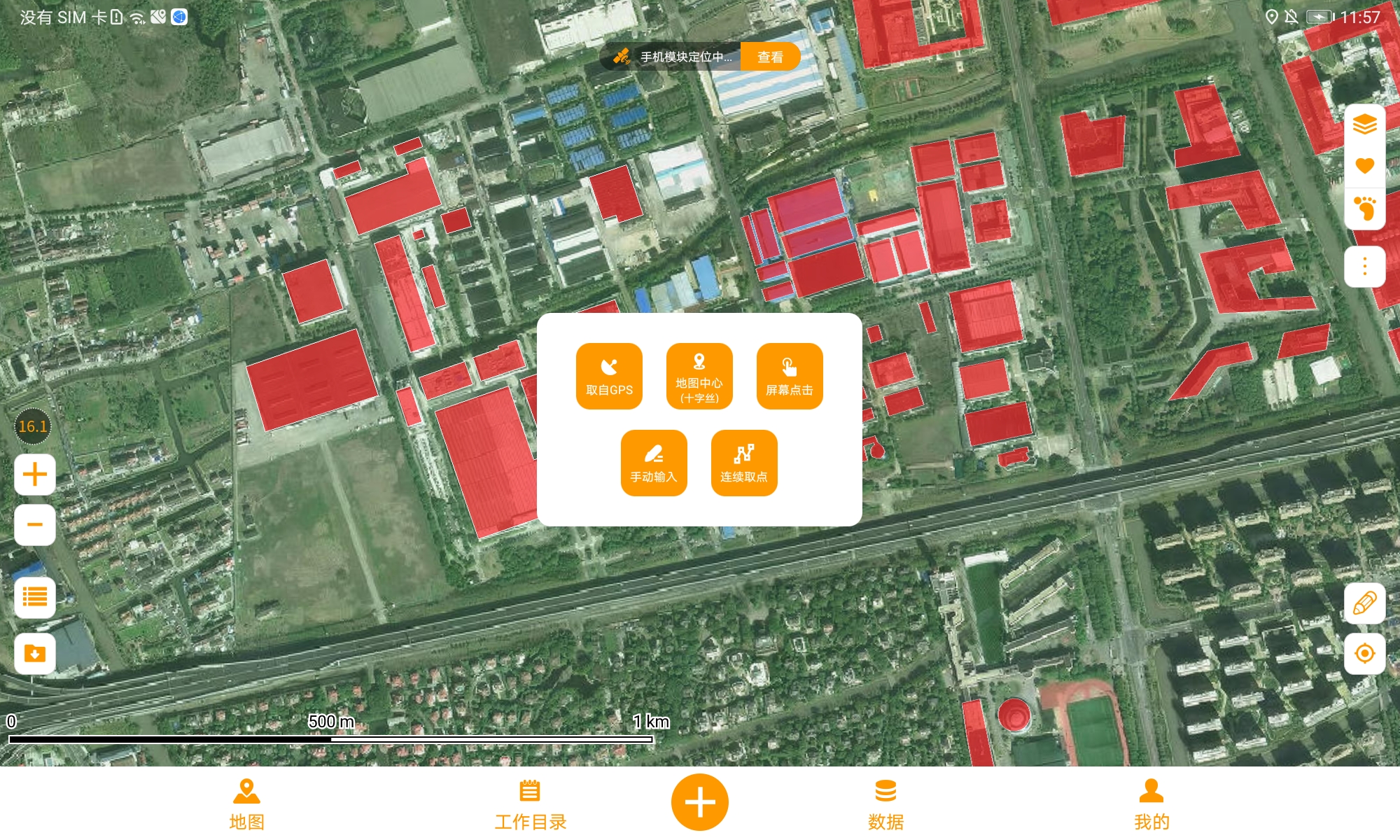Open favorites heart icon
Viewport: 1400px width, 840px height.
[1364, 166]
